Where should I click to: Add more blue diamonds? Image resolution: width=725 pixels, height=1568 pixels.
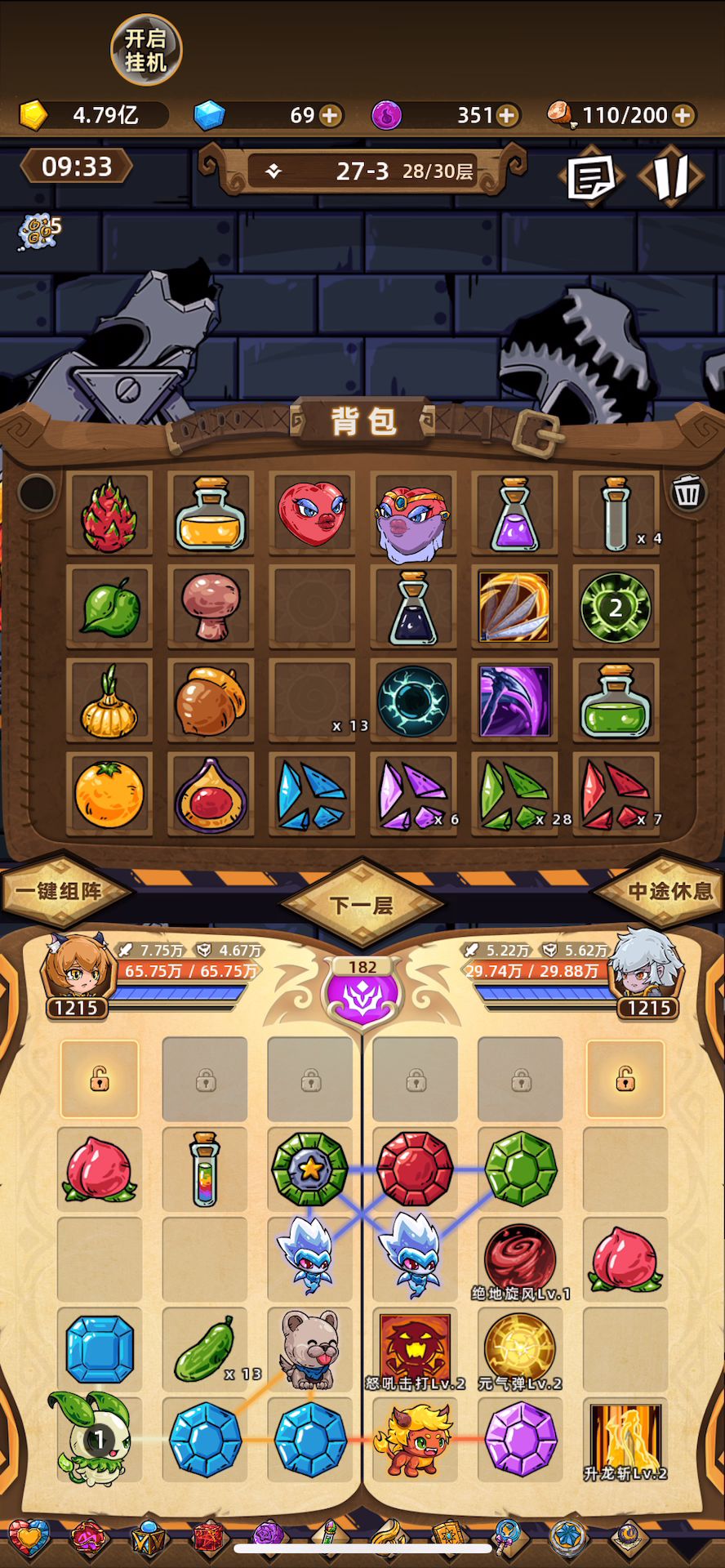click(x=331, y=116)
